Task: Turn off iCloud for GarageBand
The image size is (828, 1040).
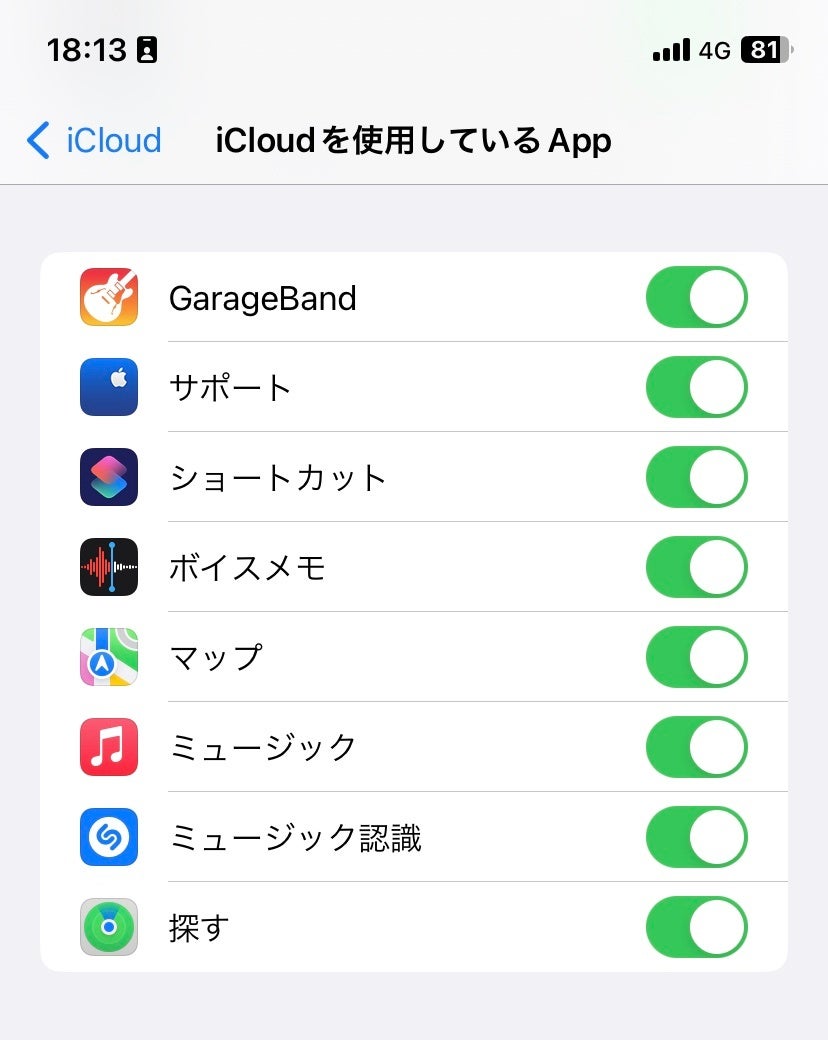Action: click(696, 297)
